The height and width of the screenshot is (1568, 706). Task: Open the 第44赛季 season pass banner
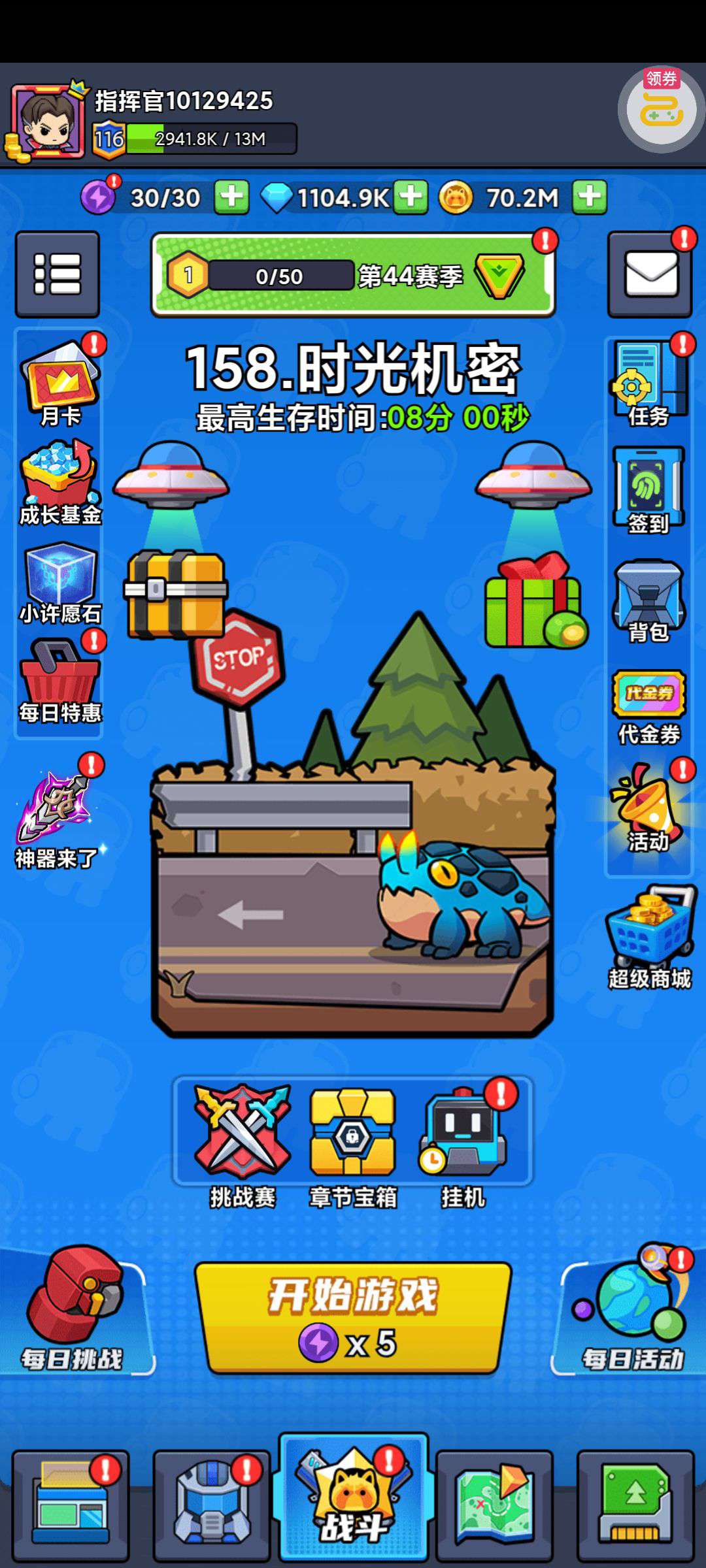click(353, 275)
